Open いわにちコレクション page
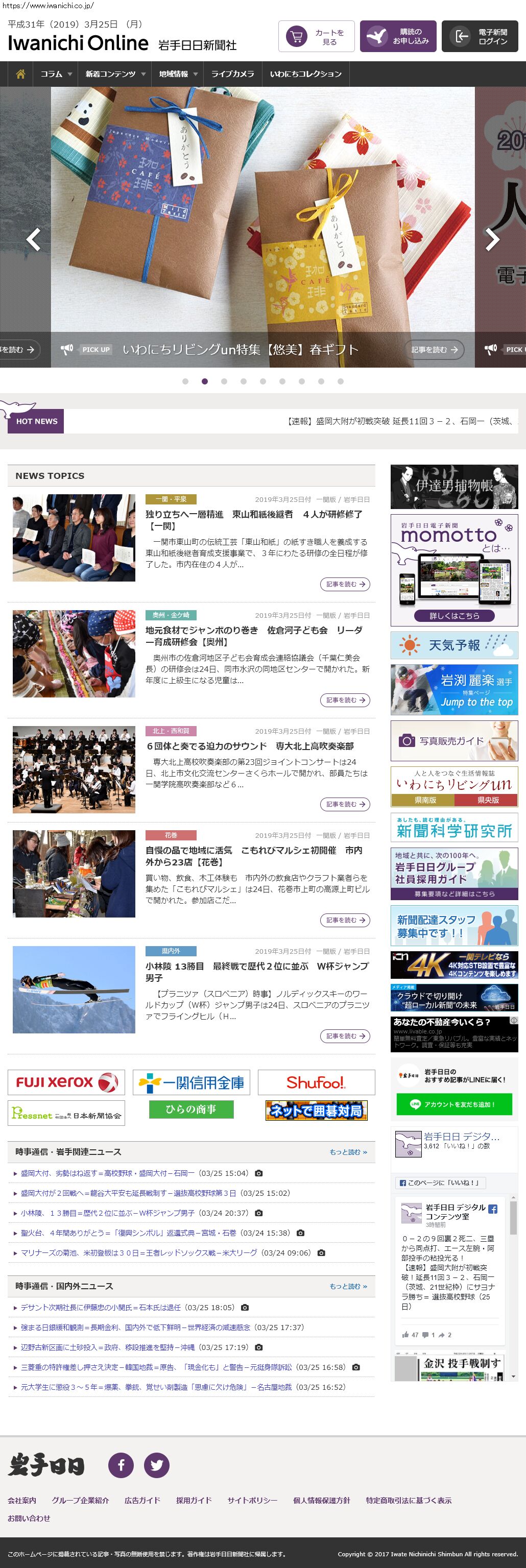This screenshot has height=1568, width=526. [x=305, y=74]
